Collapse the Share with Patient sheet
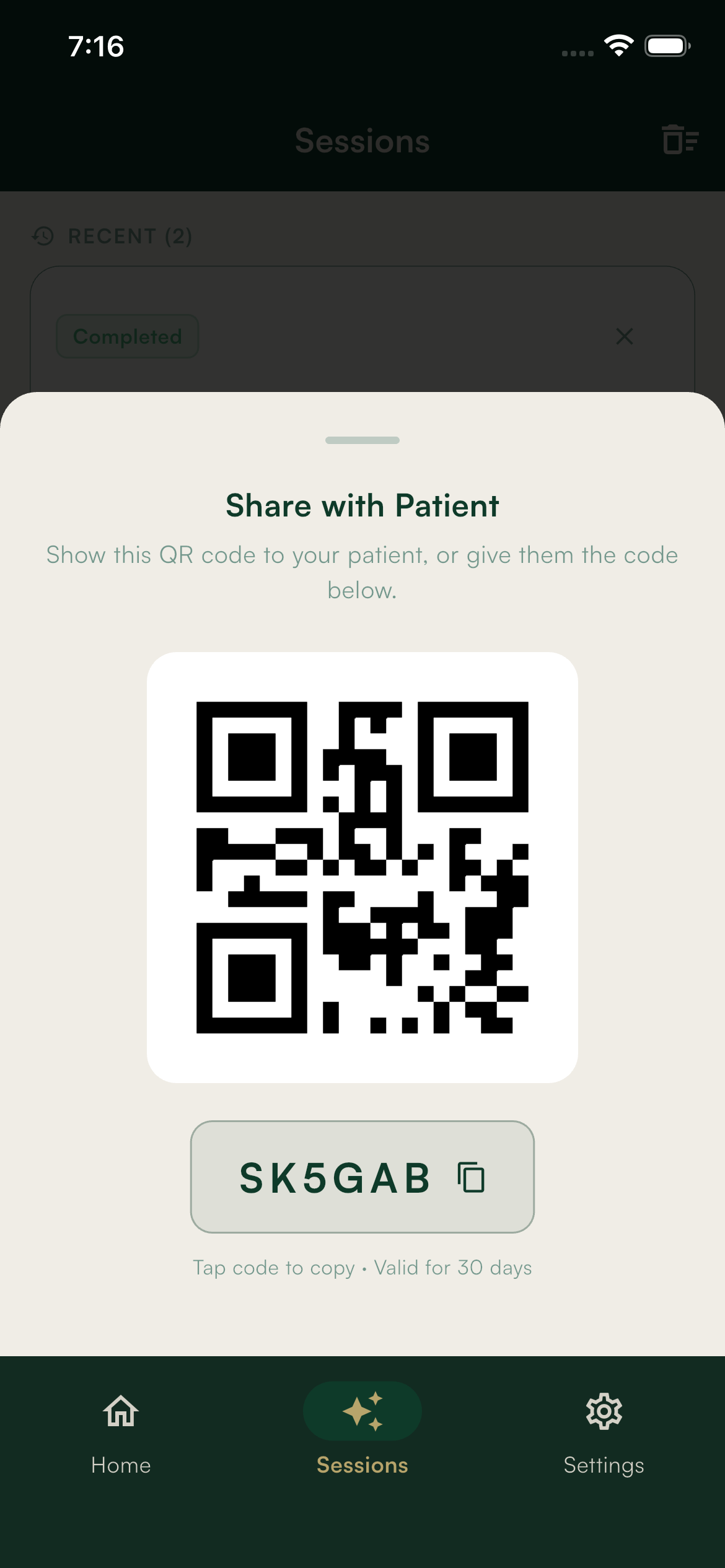Image resolution: width=725 pixels, height=1568 pixels. tap(362, 441)
